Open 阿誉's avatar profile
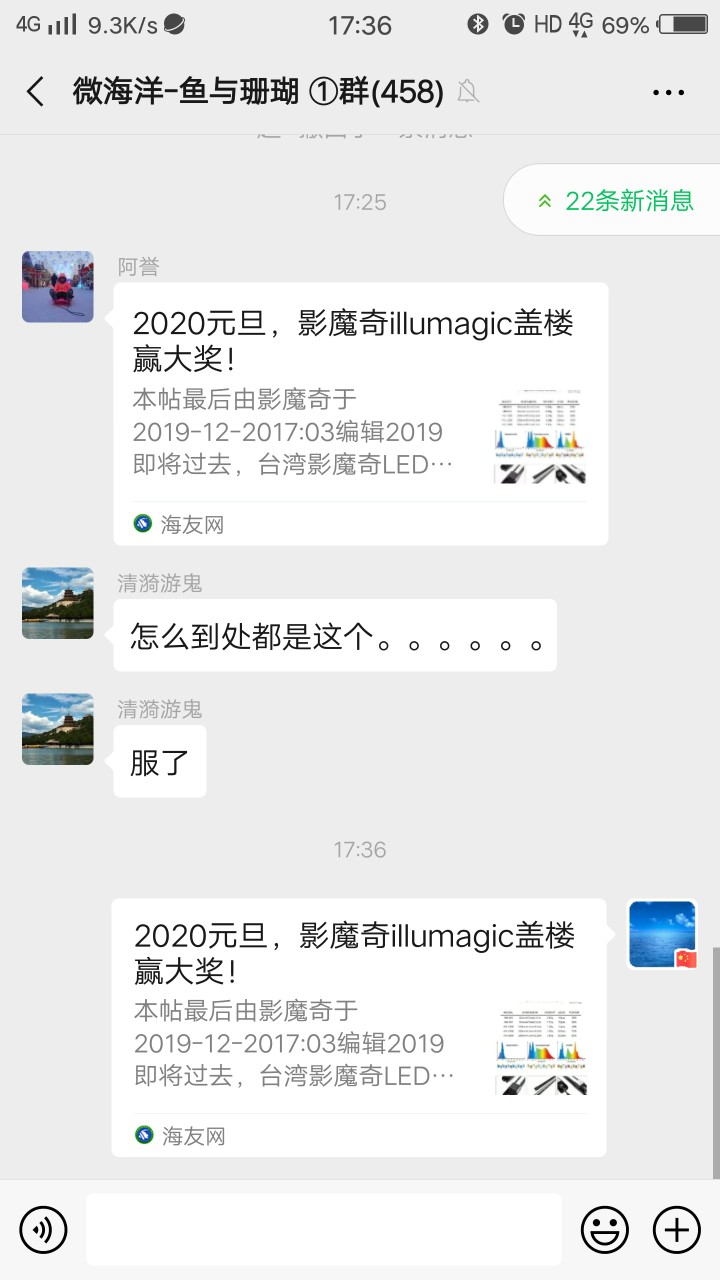 tap(58, 287)
